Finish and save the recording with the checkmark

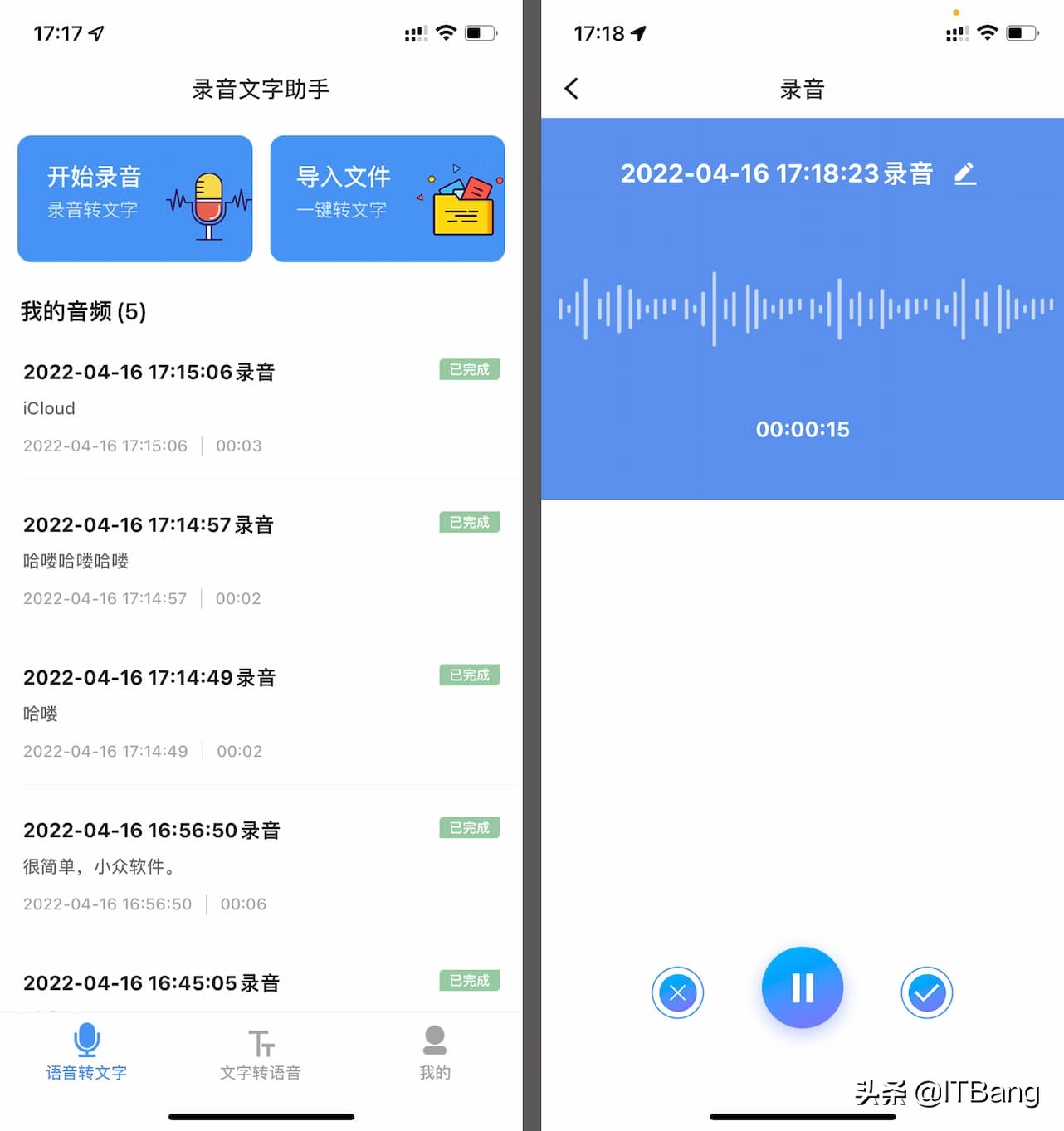pos(926,992)
